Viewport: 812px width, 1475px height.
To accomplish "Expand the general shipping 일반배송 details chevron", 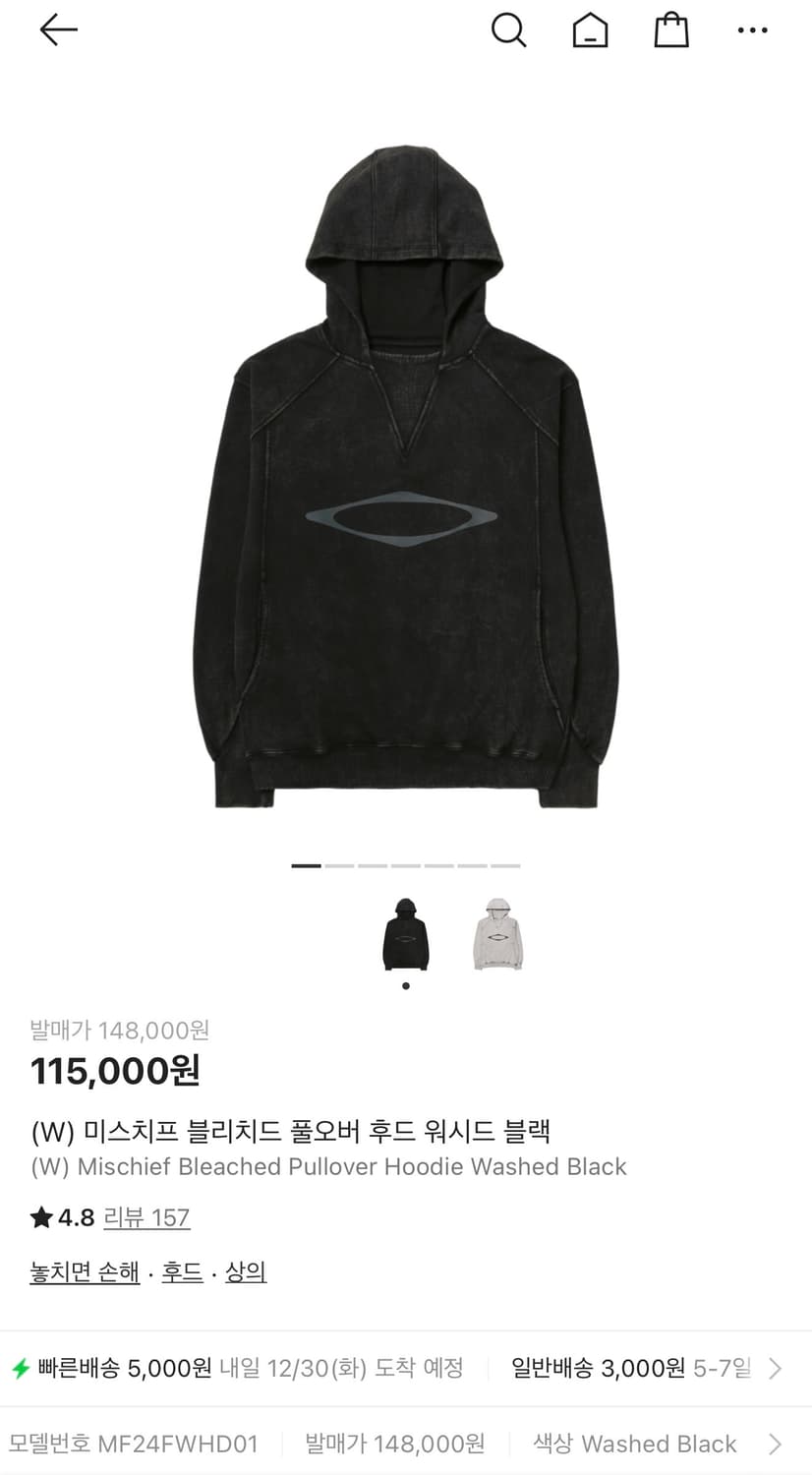I will point(778,1367).
